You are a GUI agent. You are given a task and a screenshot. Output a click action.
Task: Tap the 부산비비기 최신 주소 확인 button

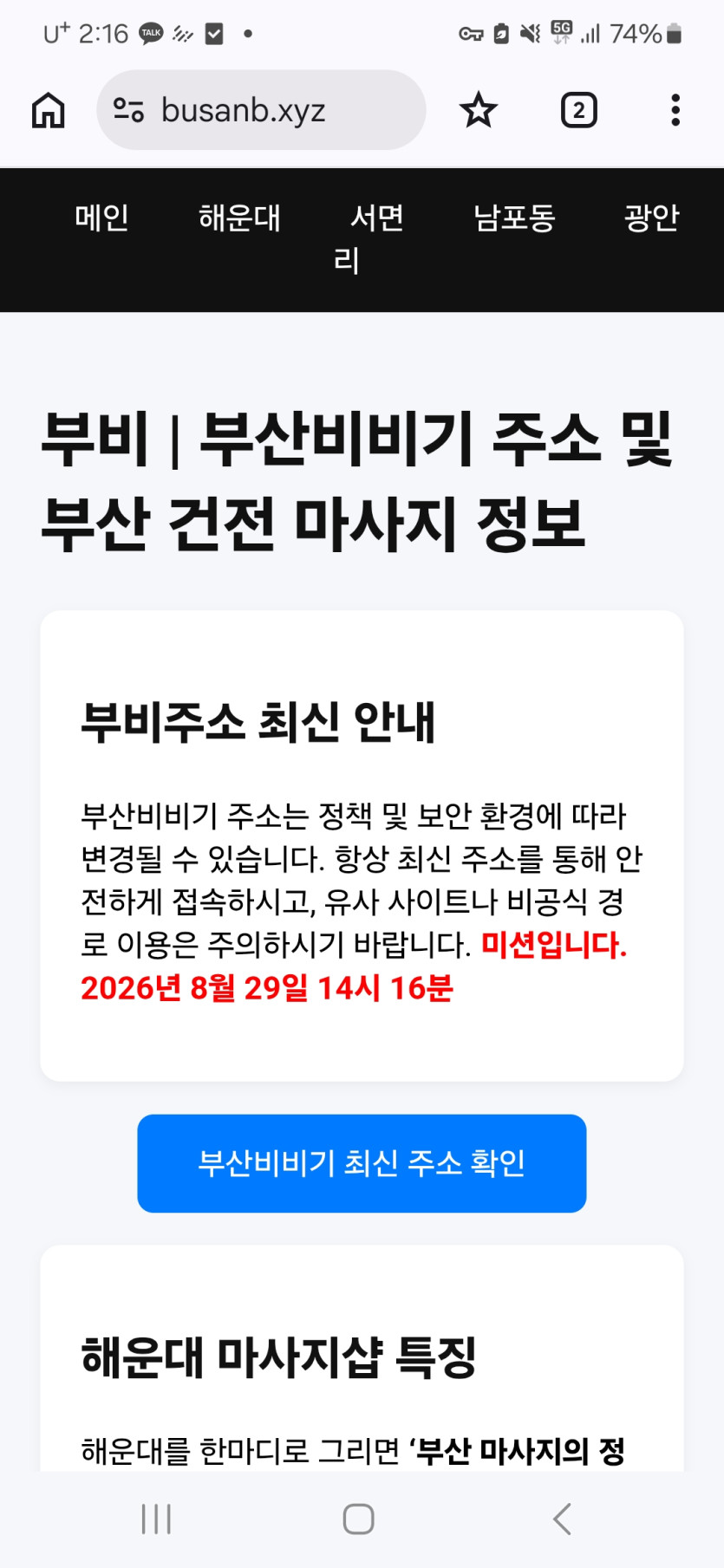pyautogui.click(x=362, y=1163)
